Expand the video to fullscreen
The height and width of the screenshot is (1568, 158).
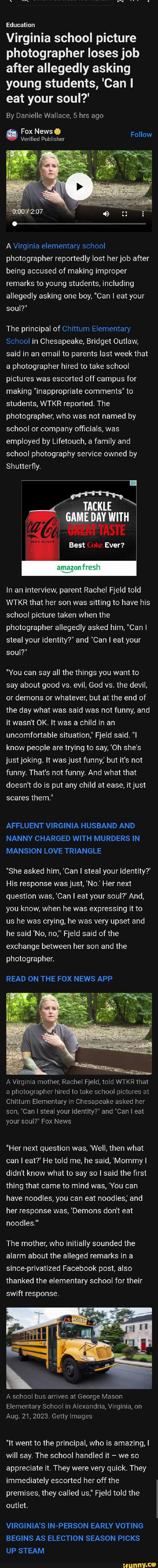(x=125, y=214)
